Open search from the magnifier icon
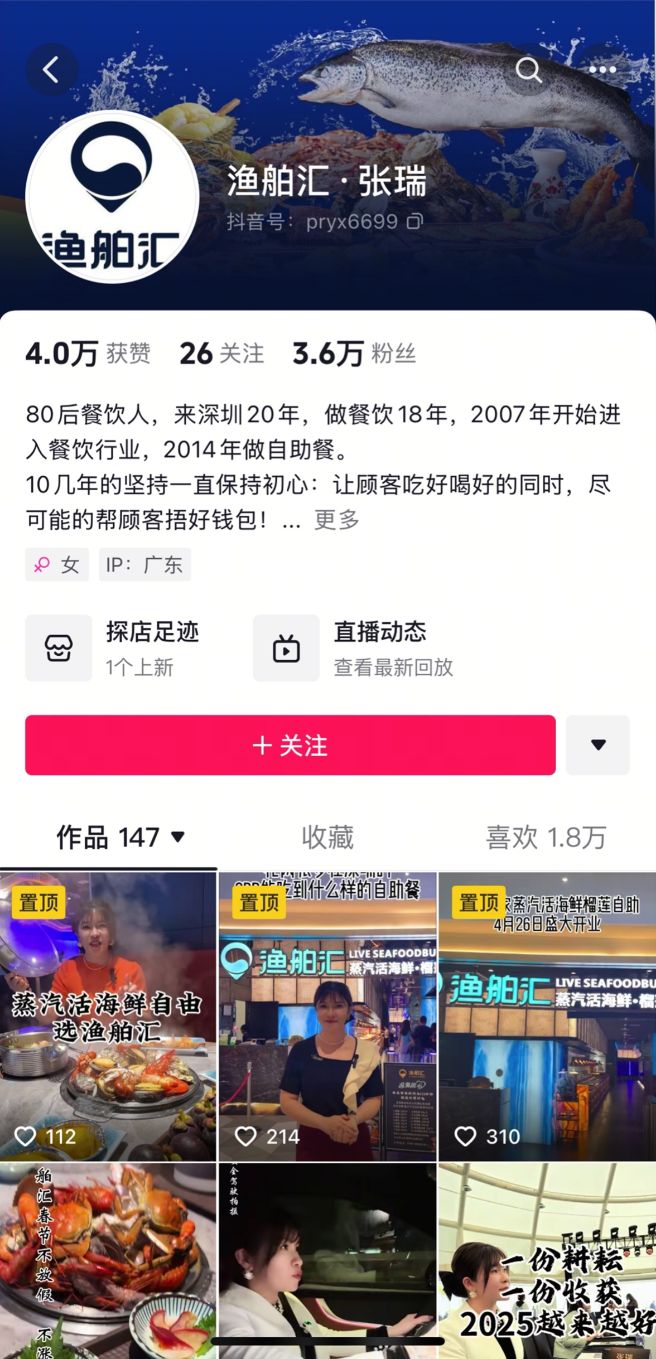This screenshot has width=656, height=1359. tap(528, 70)
